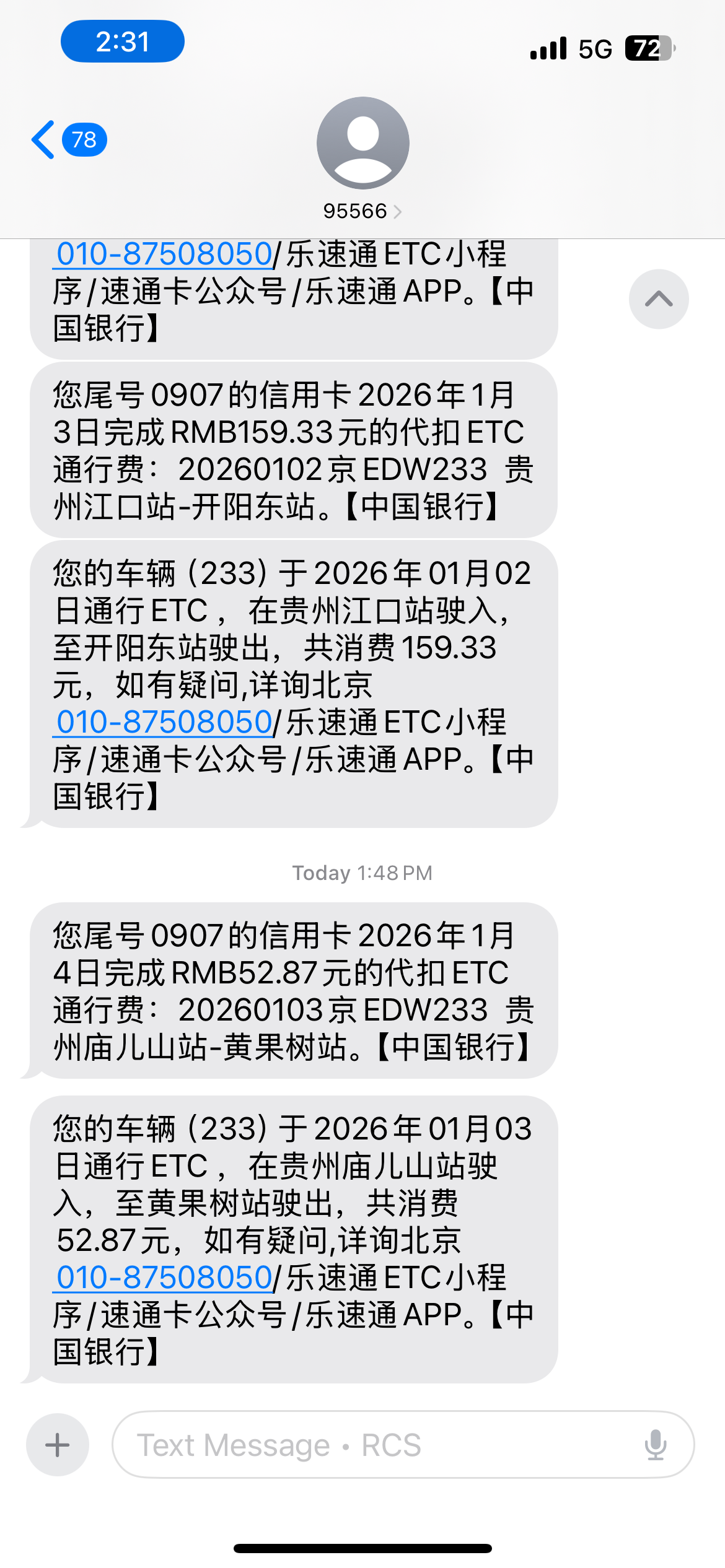Focus the Text Message RCS field
725x1568 pixels.
372,1445
